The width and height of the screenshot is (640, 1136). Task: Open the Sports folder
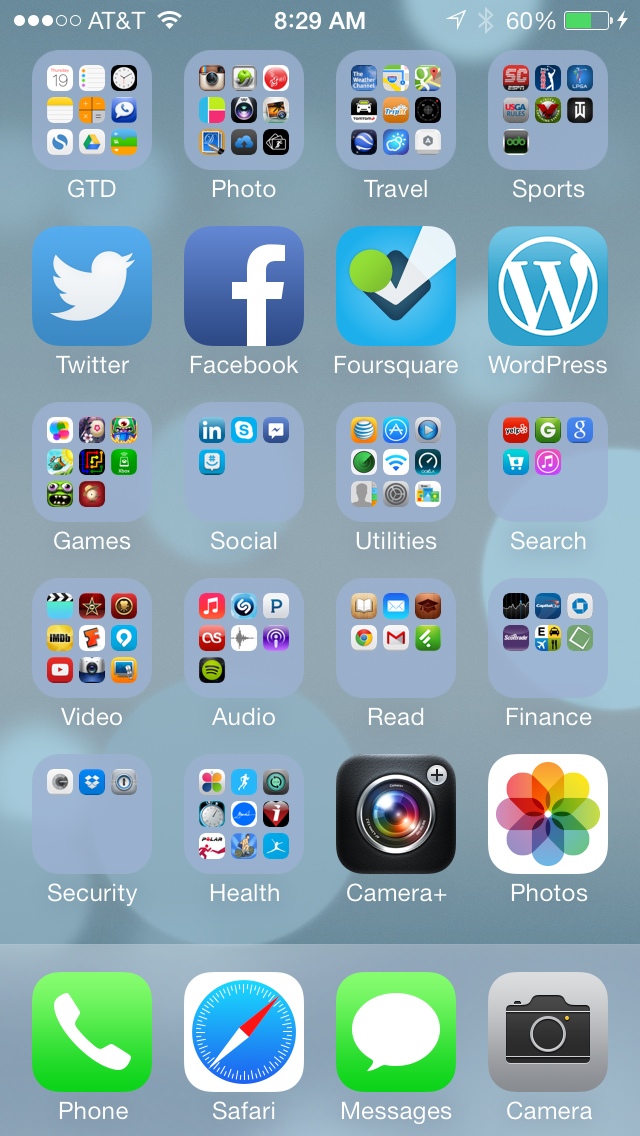coord(548,110)
